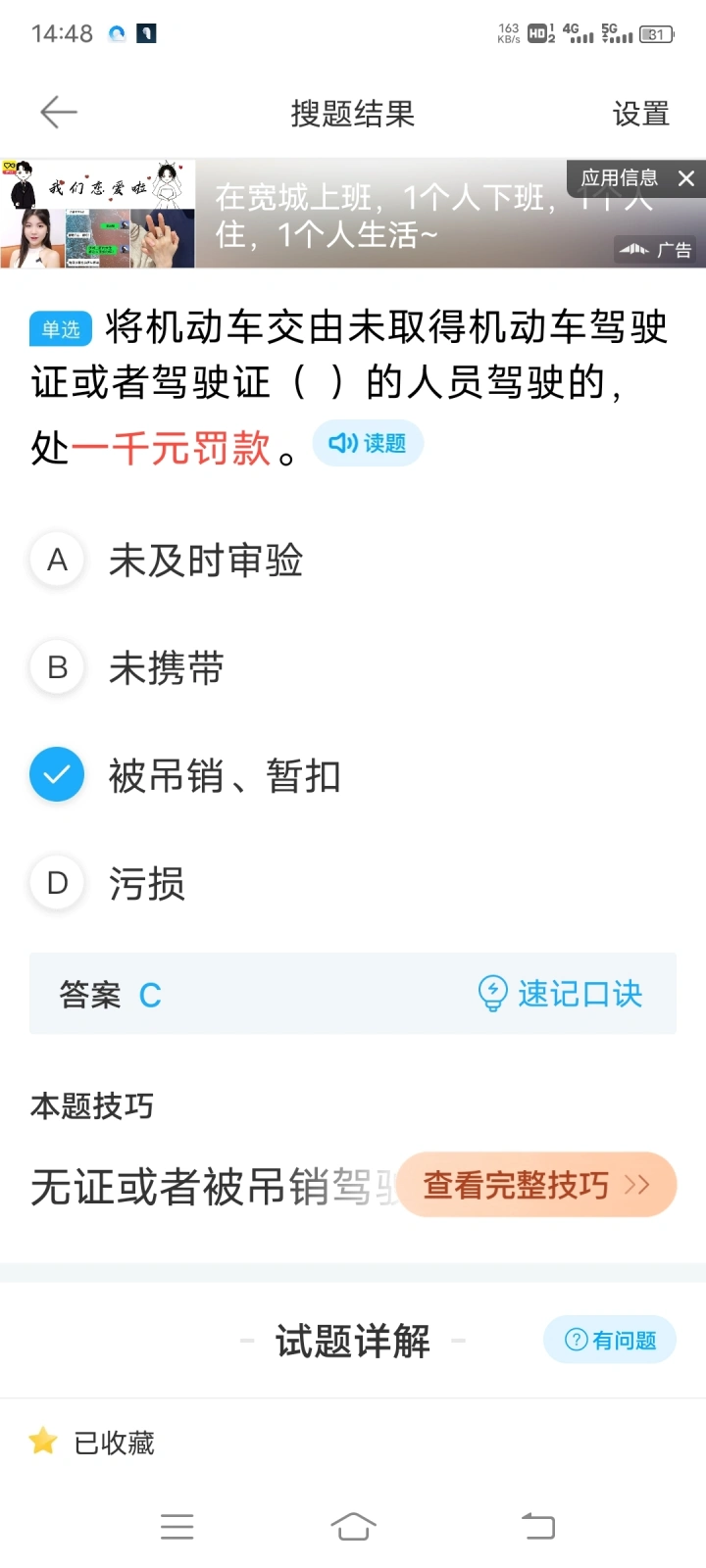The image size is (706, 1568).
Task: Open the advertisement banner
Action: coord(353,214)
